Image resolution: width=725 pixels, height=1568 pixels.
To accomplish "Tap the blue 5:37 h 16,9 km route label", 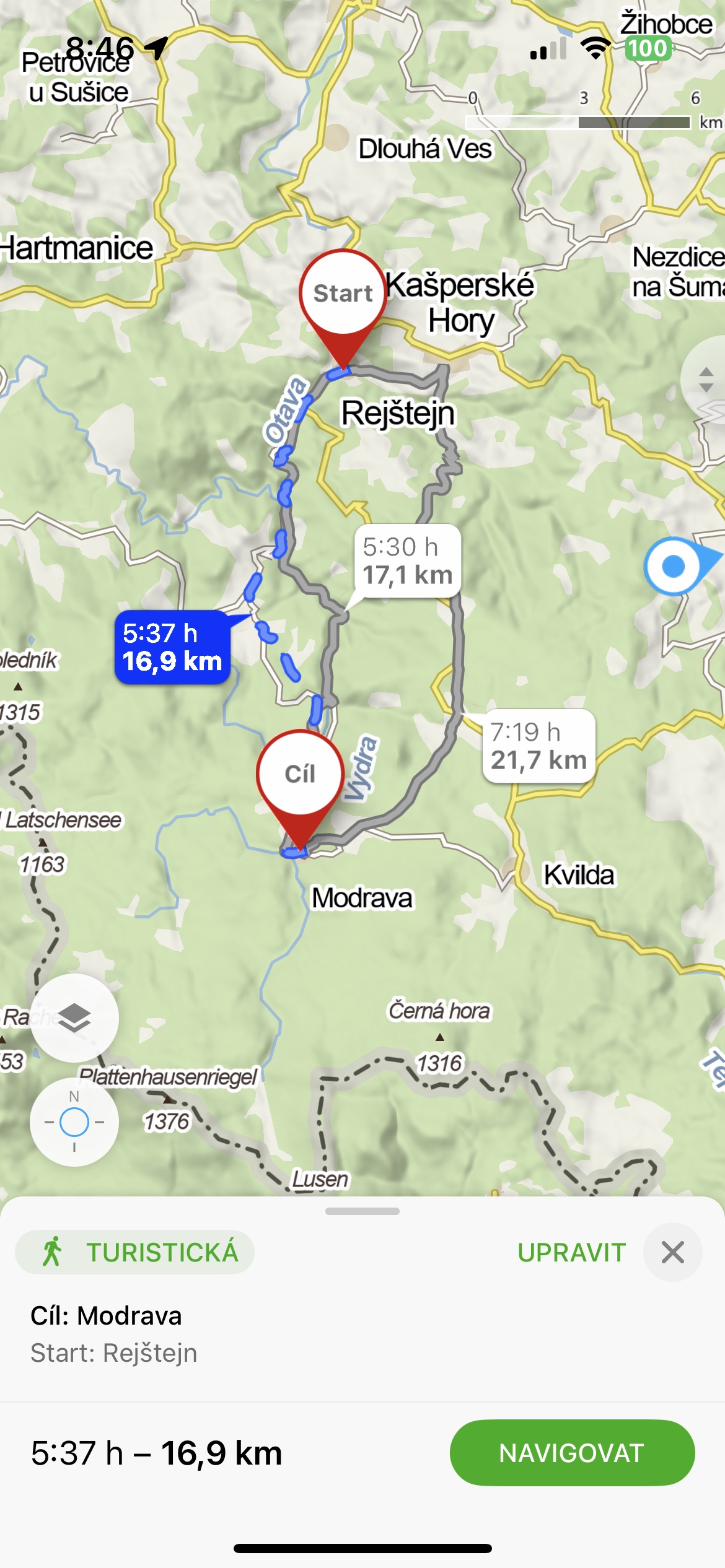I will click(x=172, y=647).
